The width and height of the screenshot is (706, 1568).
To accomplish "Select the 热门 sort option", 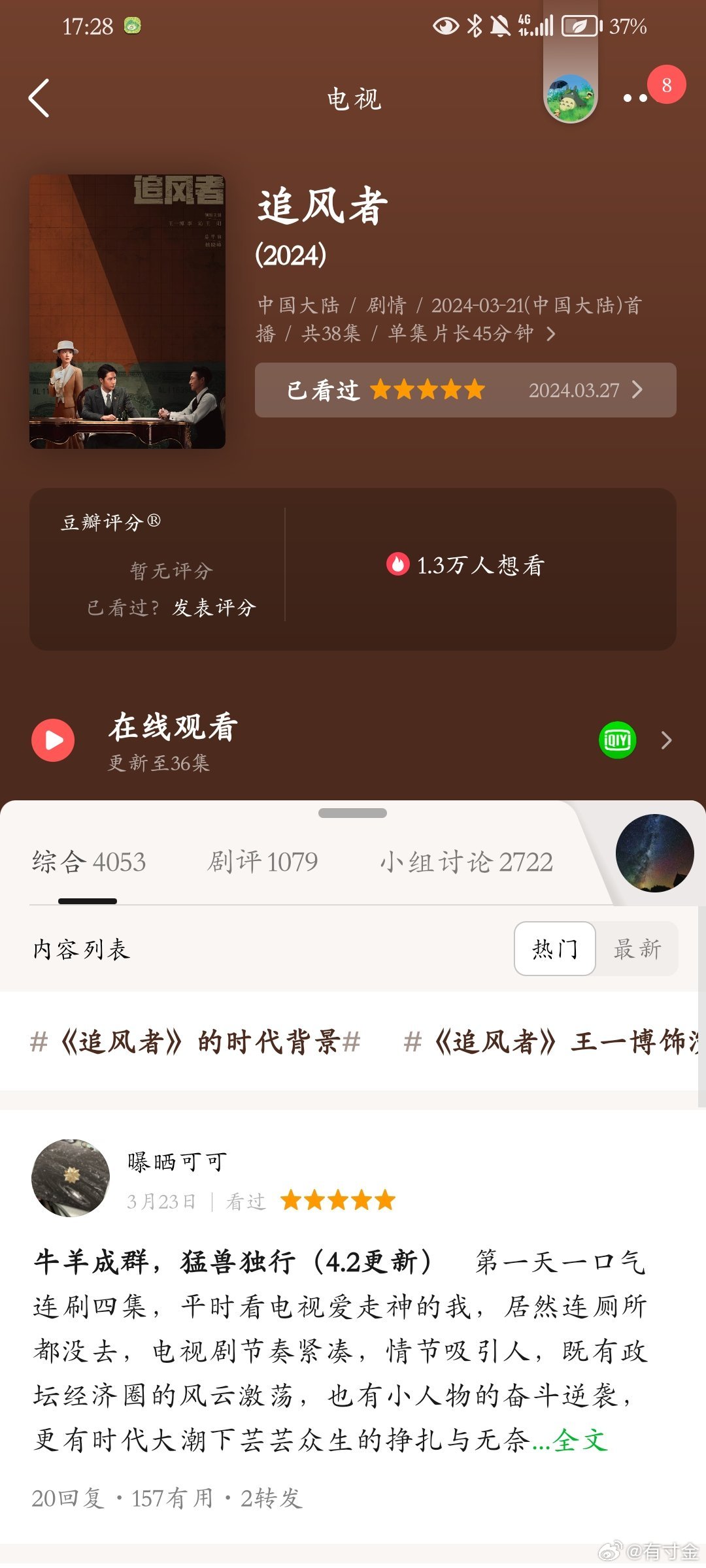I will 555,949.
